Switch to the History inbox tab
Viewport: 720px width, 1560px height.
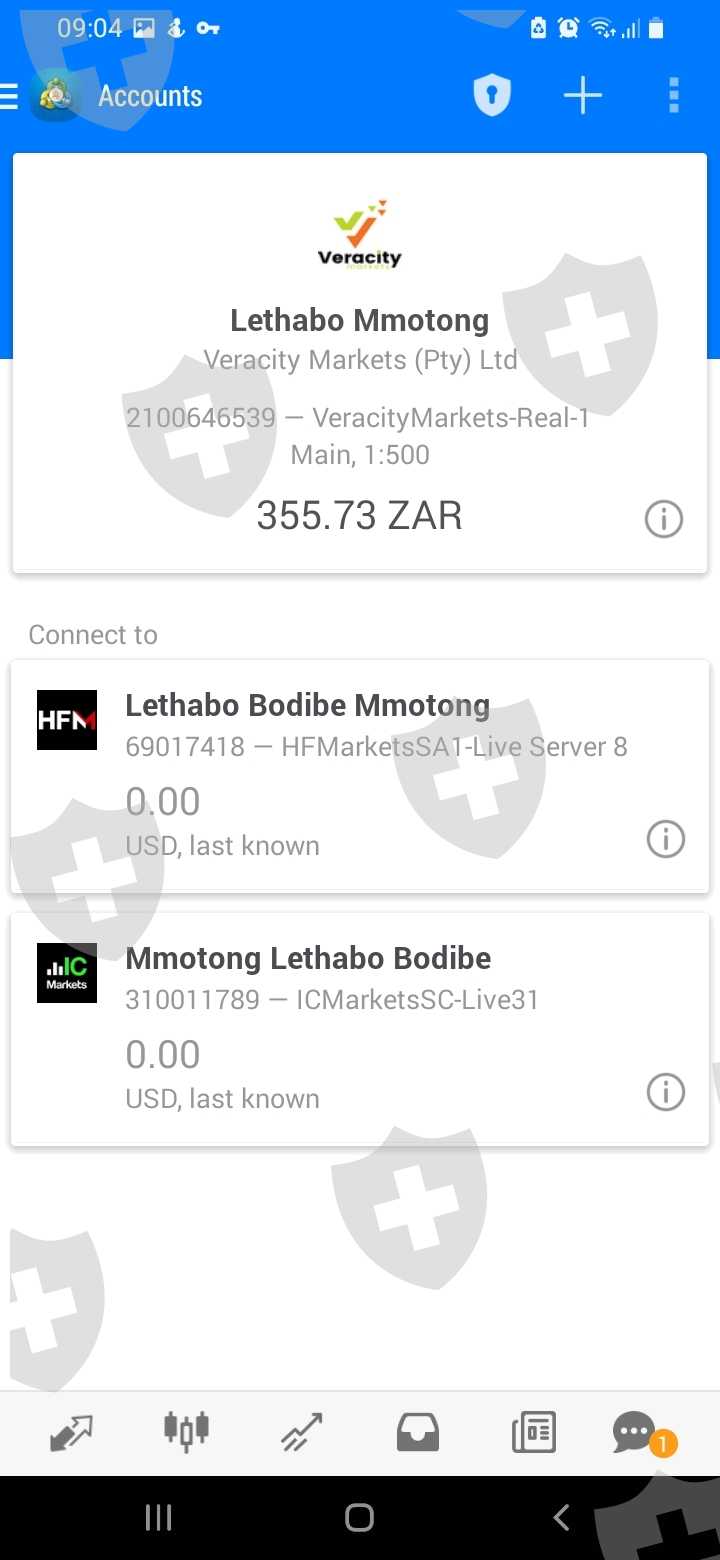tap(417, 1432)
